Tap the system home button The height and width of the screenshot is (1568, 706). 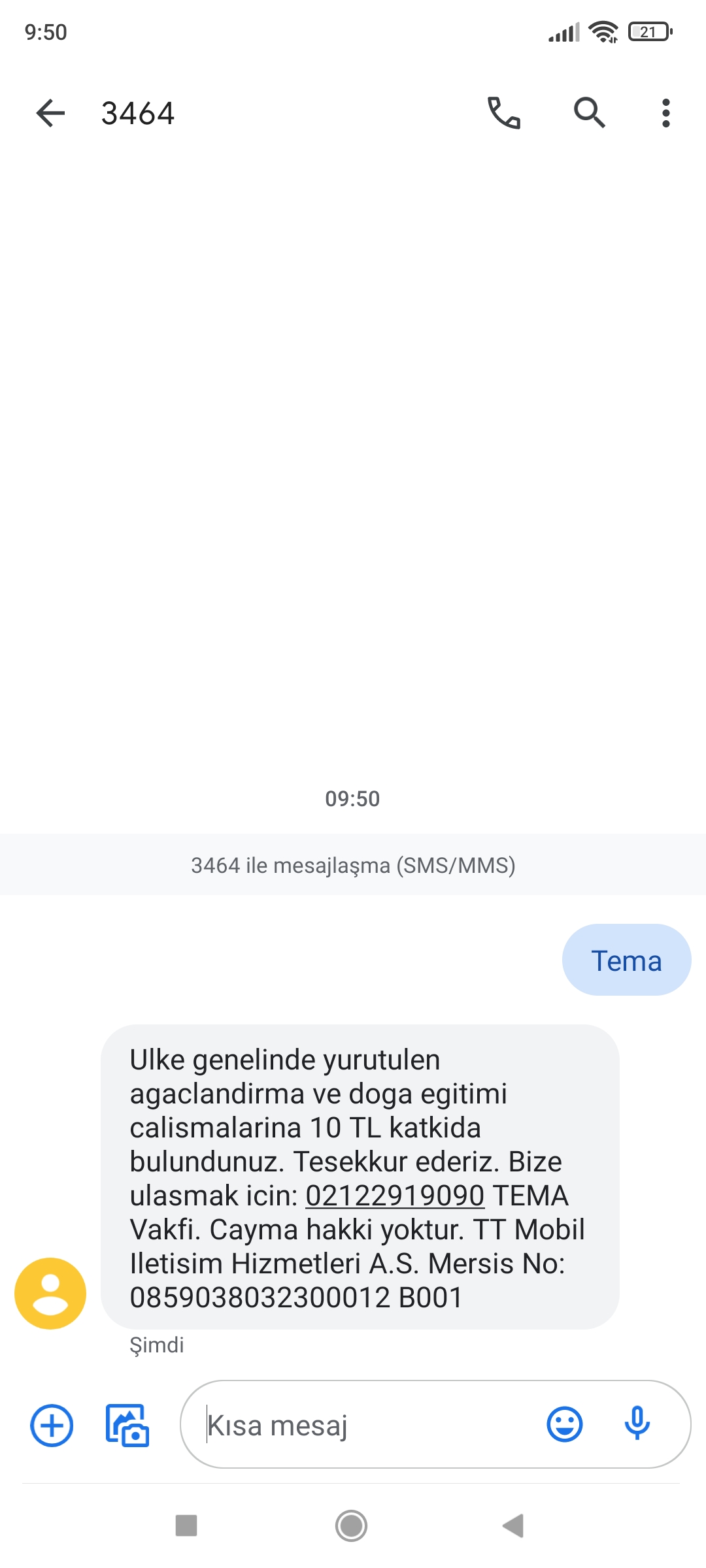tap(352, 1526)
